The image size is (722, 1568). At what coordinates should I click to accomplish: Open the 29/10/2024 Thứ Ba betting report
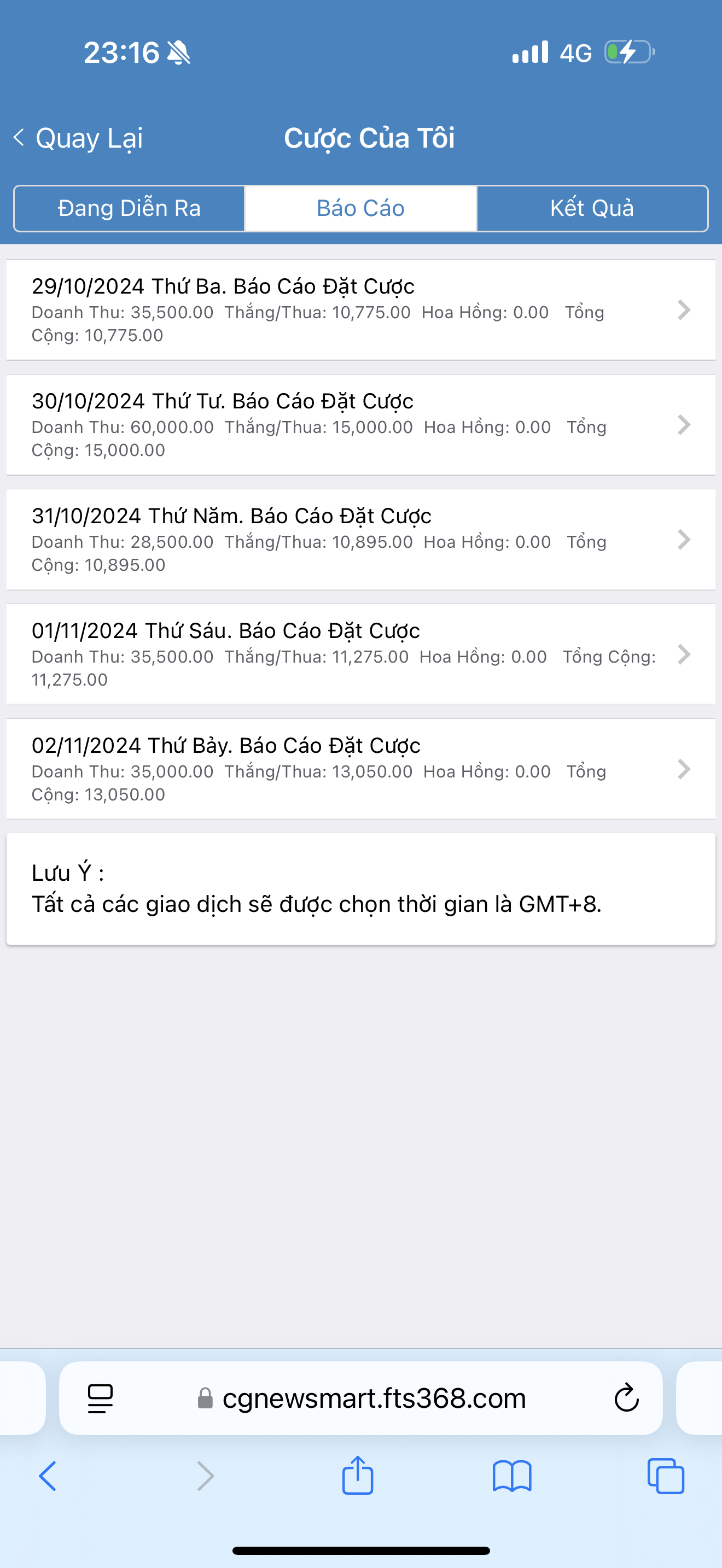pos(360,310)
